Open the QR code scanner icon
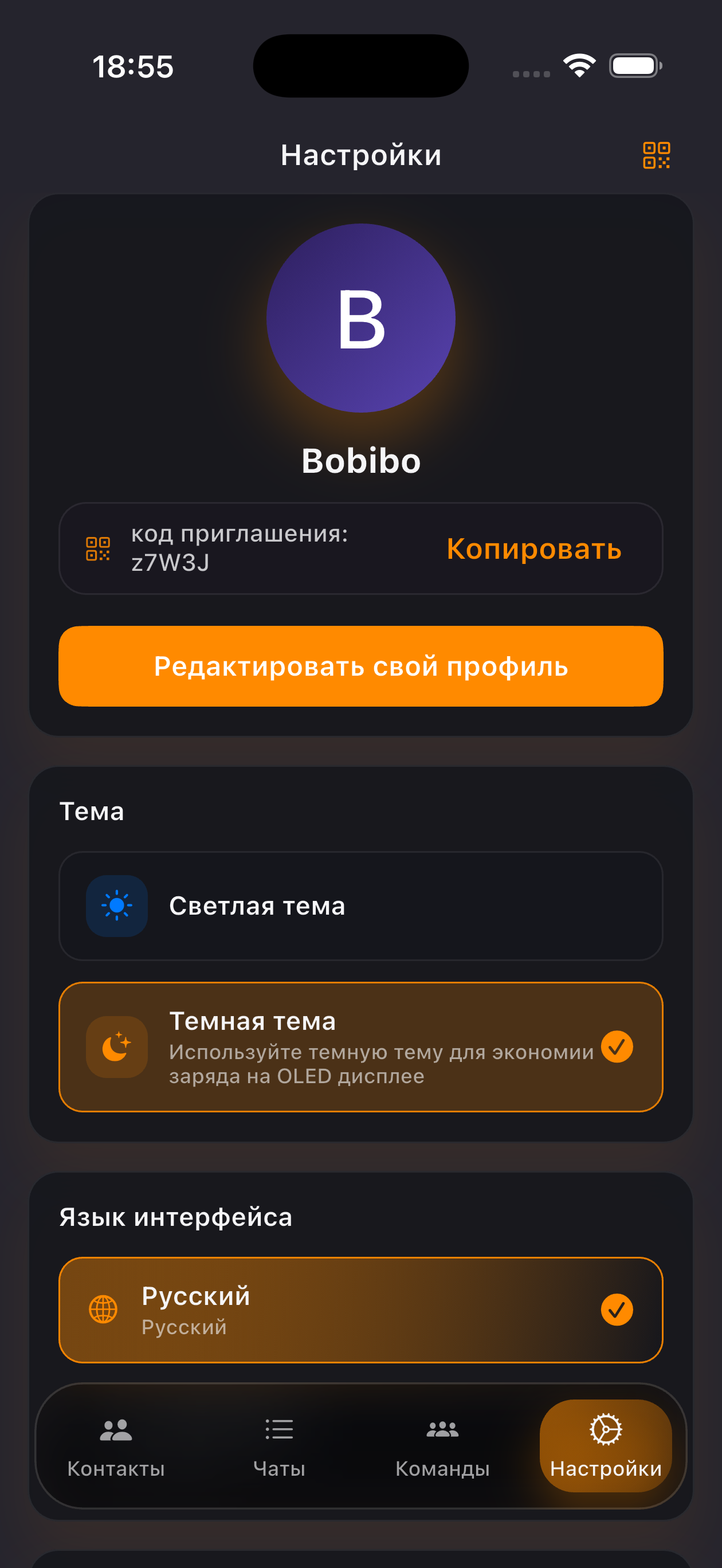This screenshot has height=1568, width=722. [656, 155]
